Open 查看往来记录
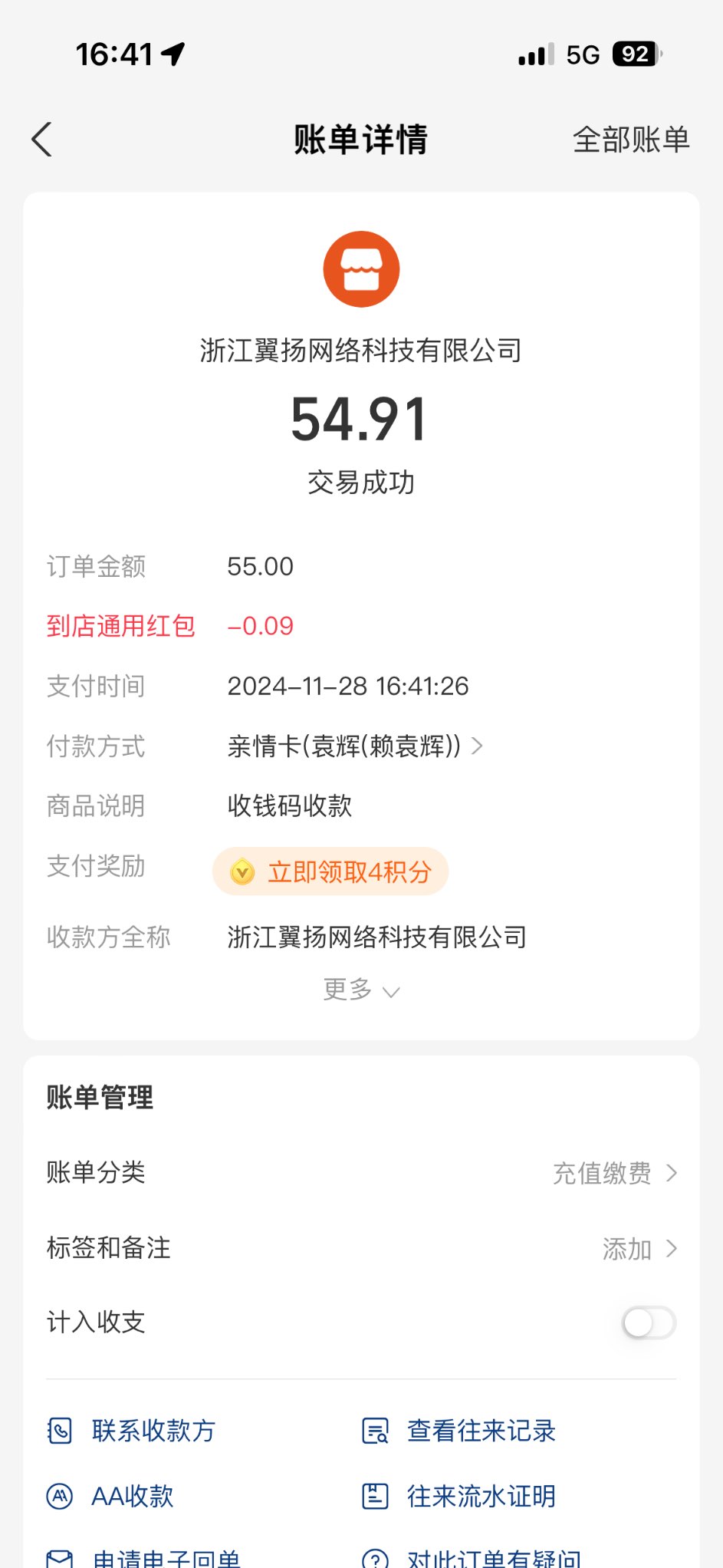This screenshot has height=1568, width=723. pyautogui.click(x=459, y=1431)
